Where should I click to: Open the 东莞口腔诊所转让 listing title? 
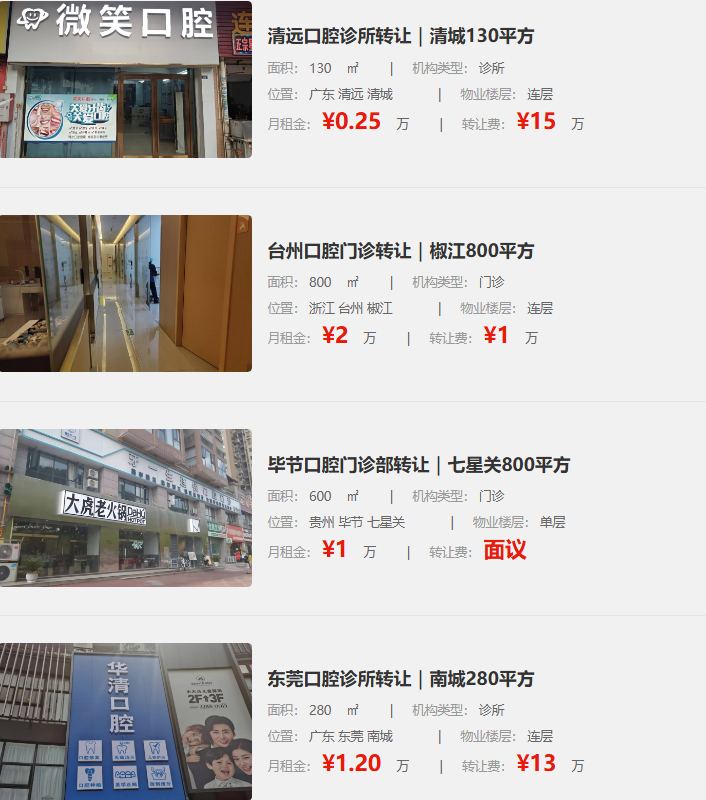click(401, 679)
